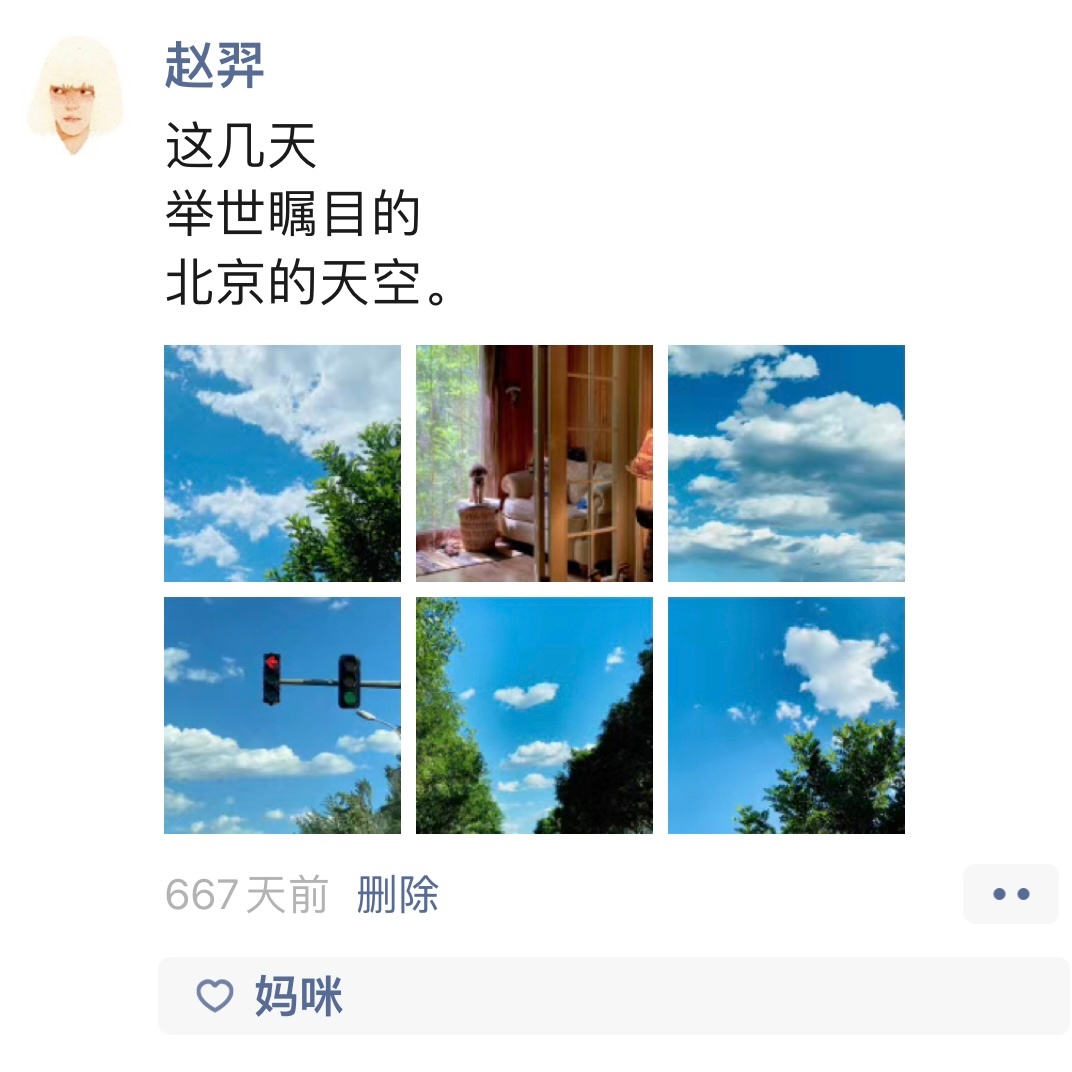This screenshot has height=1072, width=1072.
Task: Open 赵羿's profile avatar
Action: [75, 96]
